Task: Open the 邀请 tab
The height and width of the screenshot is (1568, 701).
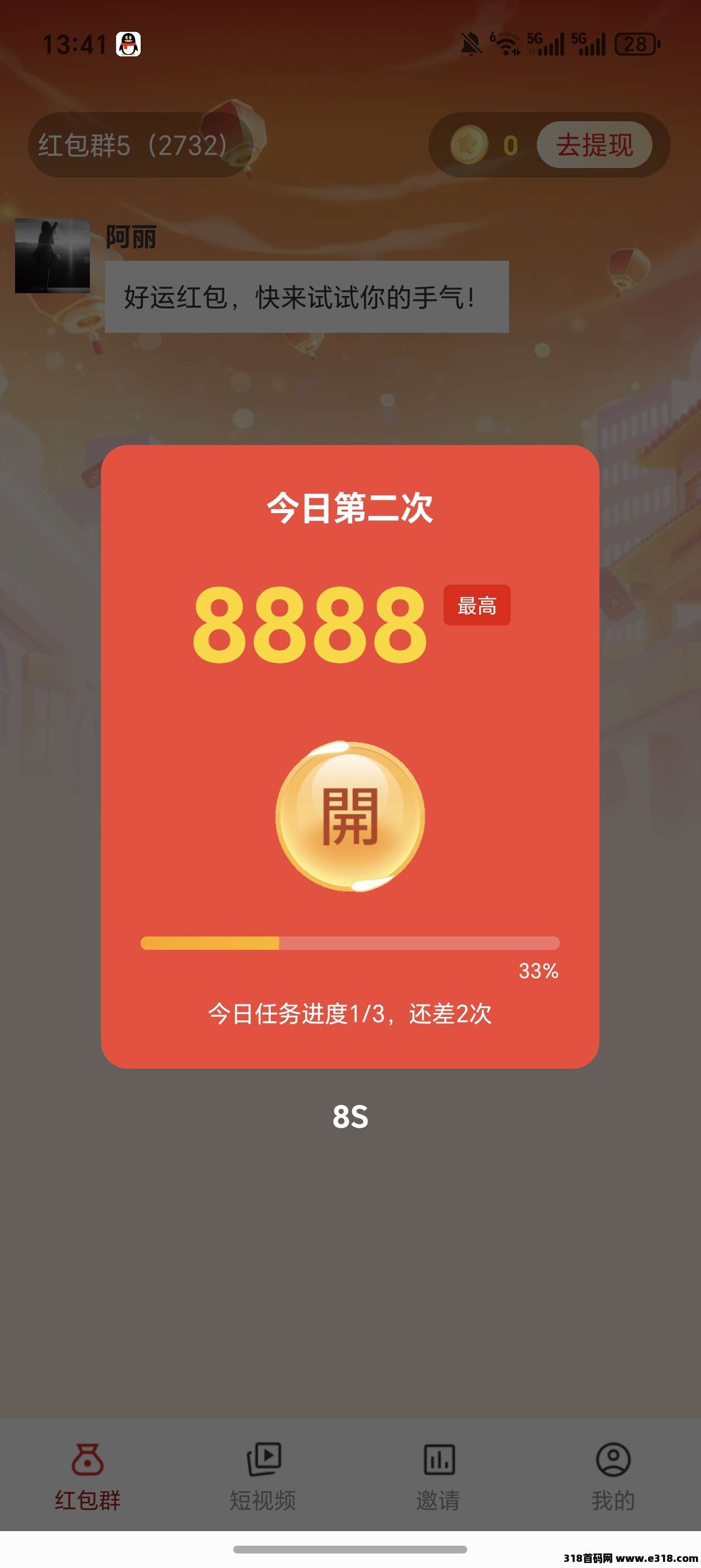Action: click(438, 1475)
